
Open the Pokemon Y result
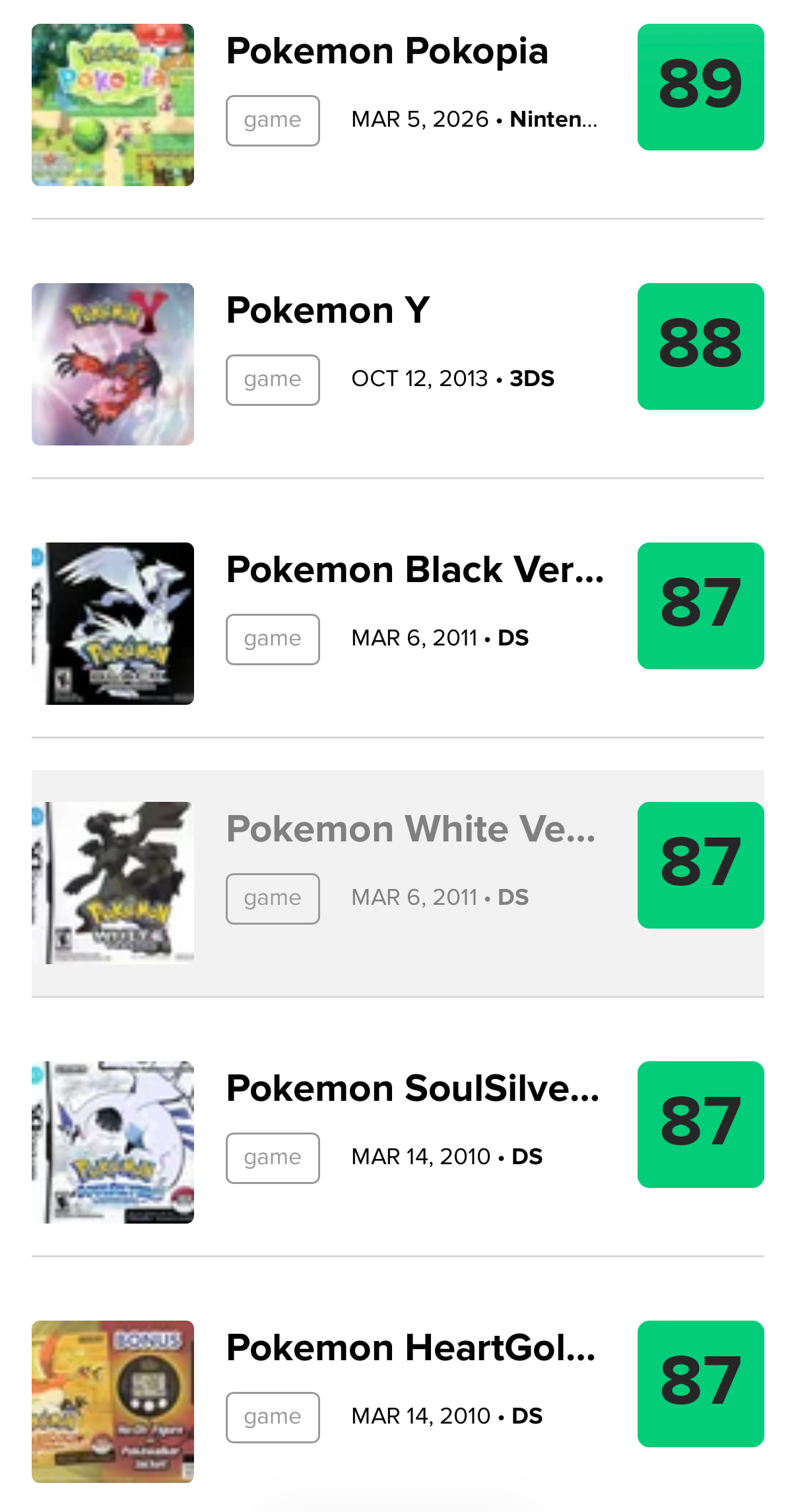[x=327, y=311]
